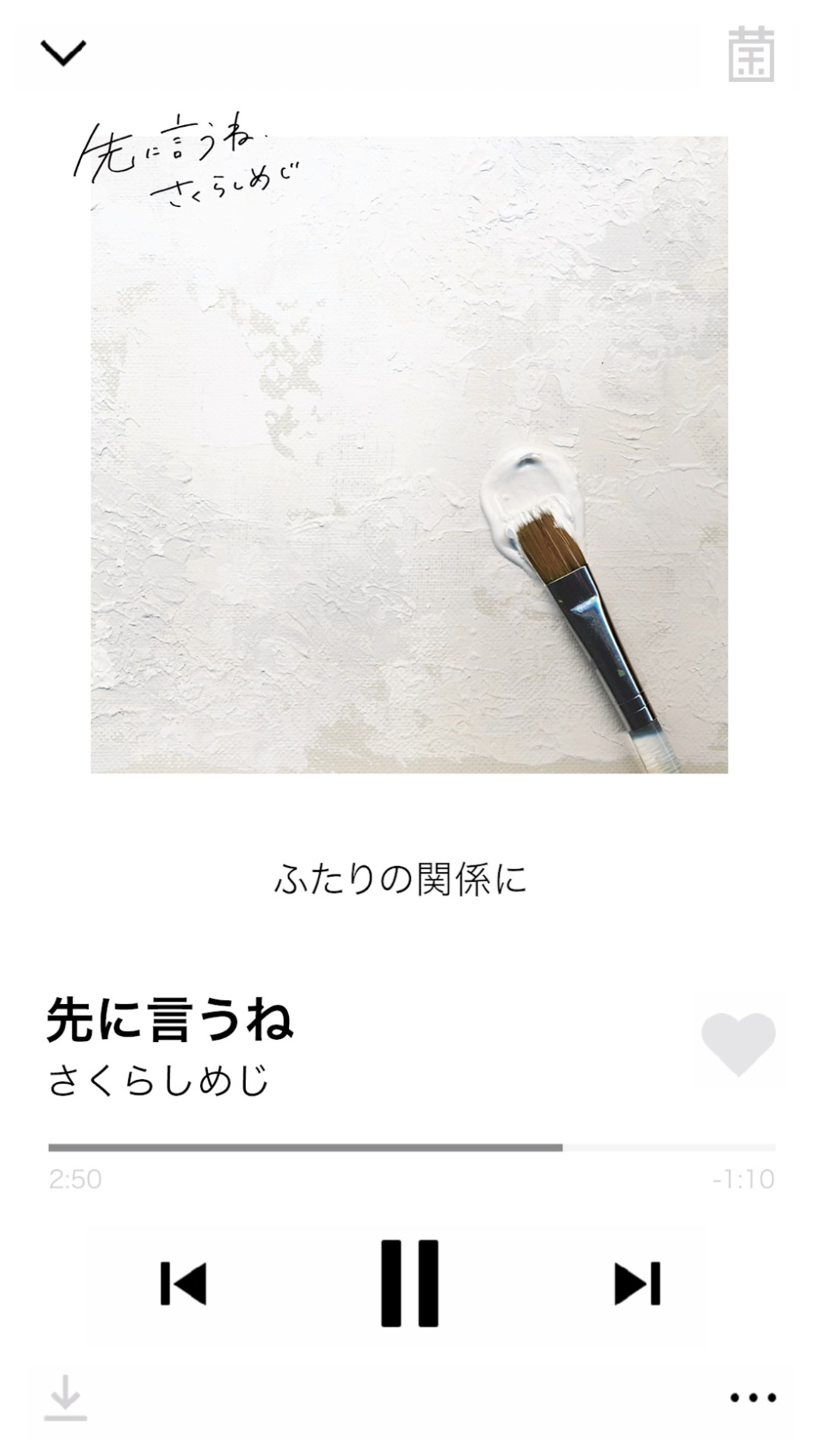Open the lyrics icon in the top corner
This screenshot has height=1456, width=819.
click(751, 55)
